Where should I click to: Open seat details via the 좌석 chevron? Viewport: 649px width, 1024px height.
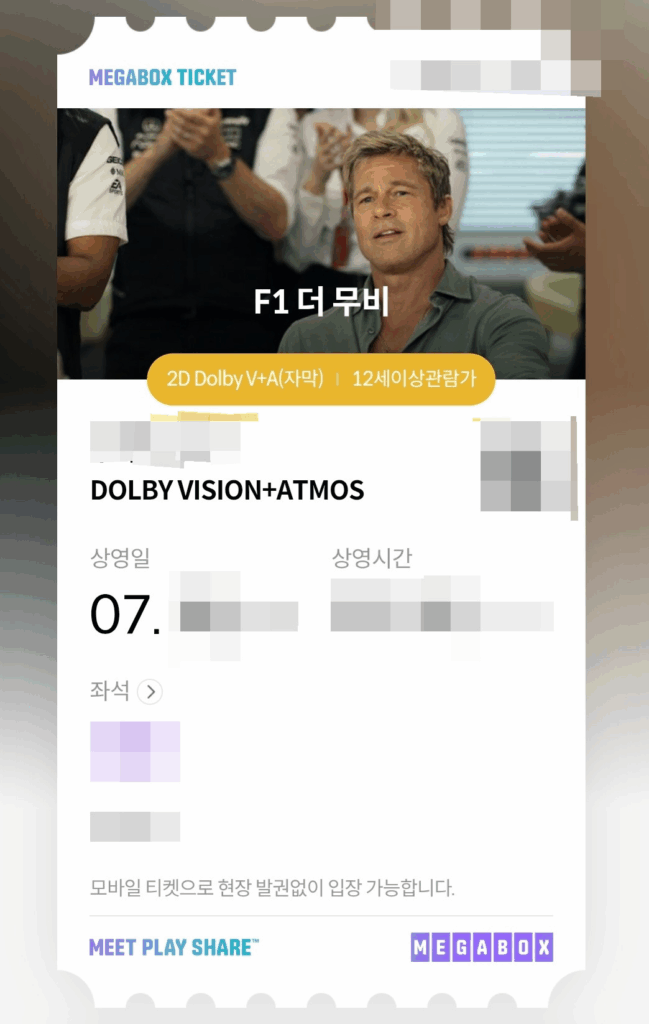pyautogui.click(x=150, y=691)
